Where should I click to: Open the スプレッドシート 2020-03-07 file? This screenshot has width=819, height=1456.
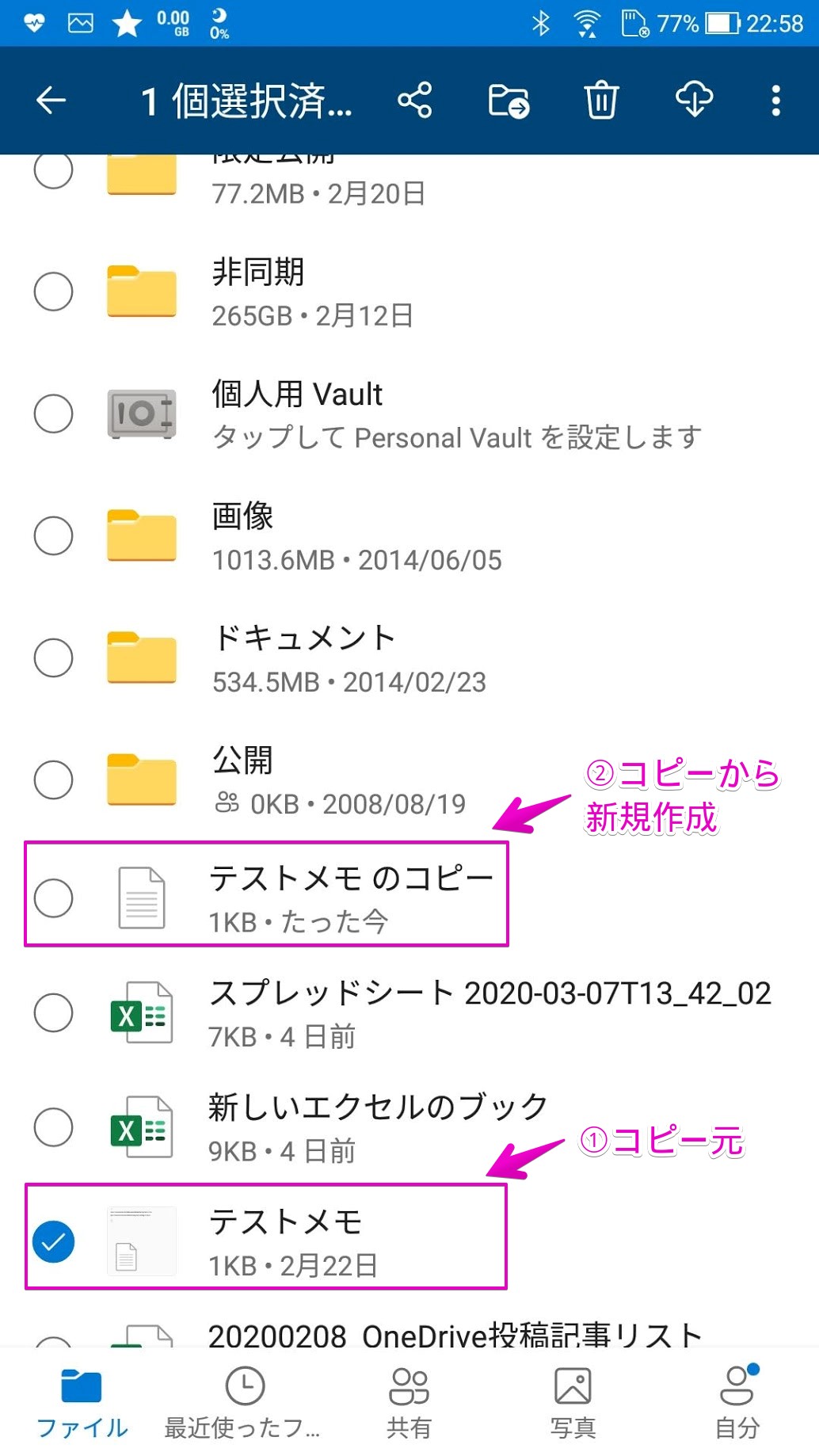409,1013
